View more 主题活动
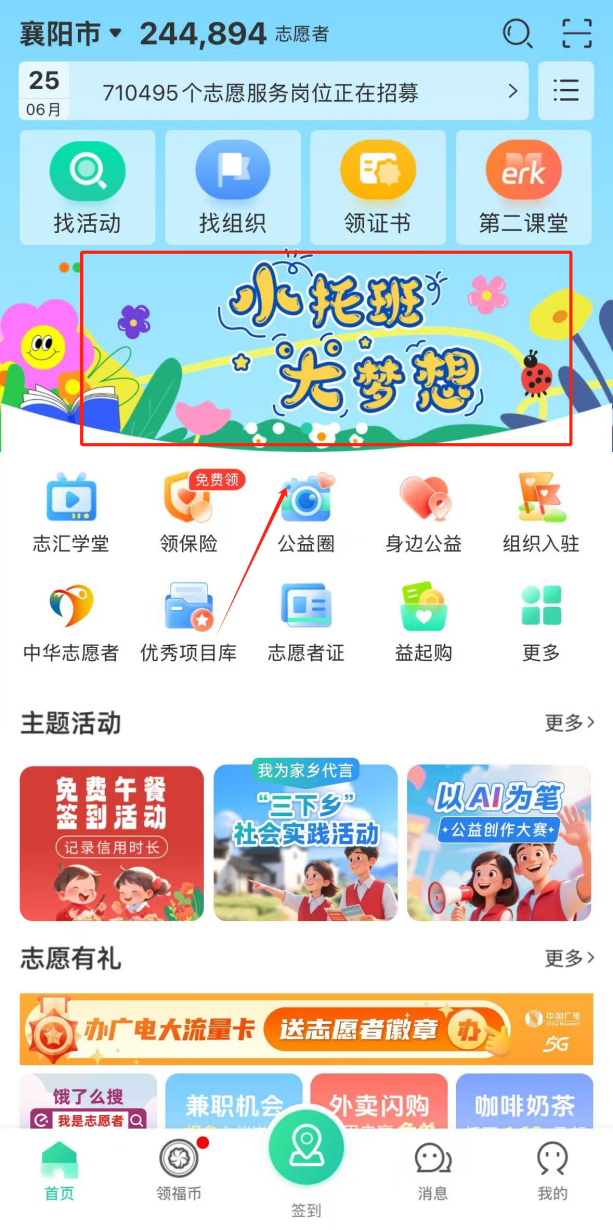The height and width of the screenshot is (1230, 613). coord(569,722)
